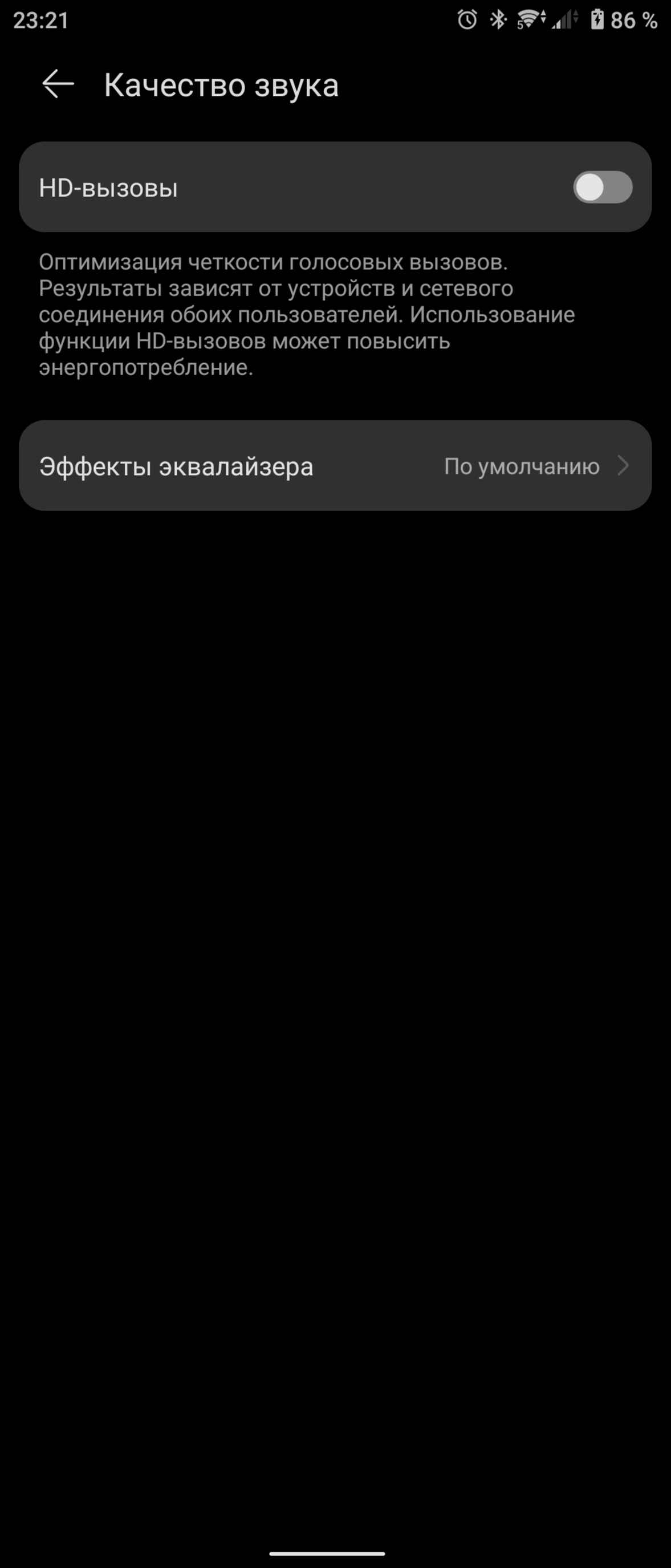
Task: Open Эффекты эквалайзера settings
Action: (335, 466)
